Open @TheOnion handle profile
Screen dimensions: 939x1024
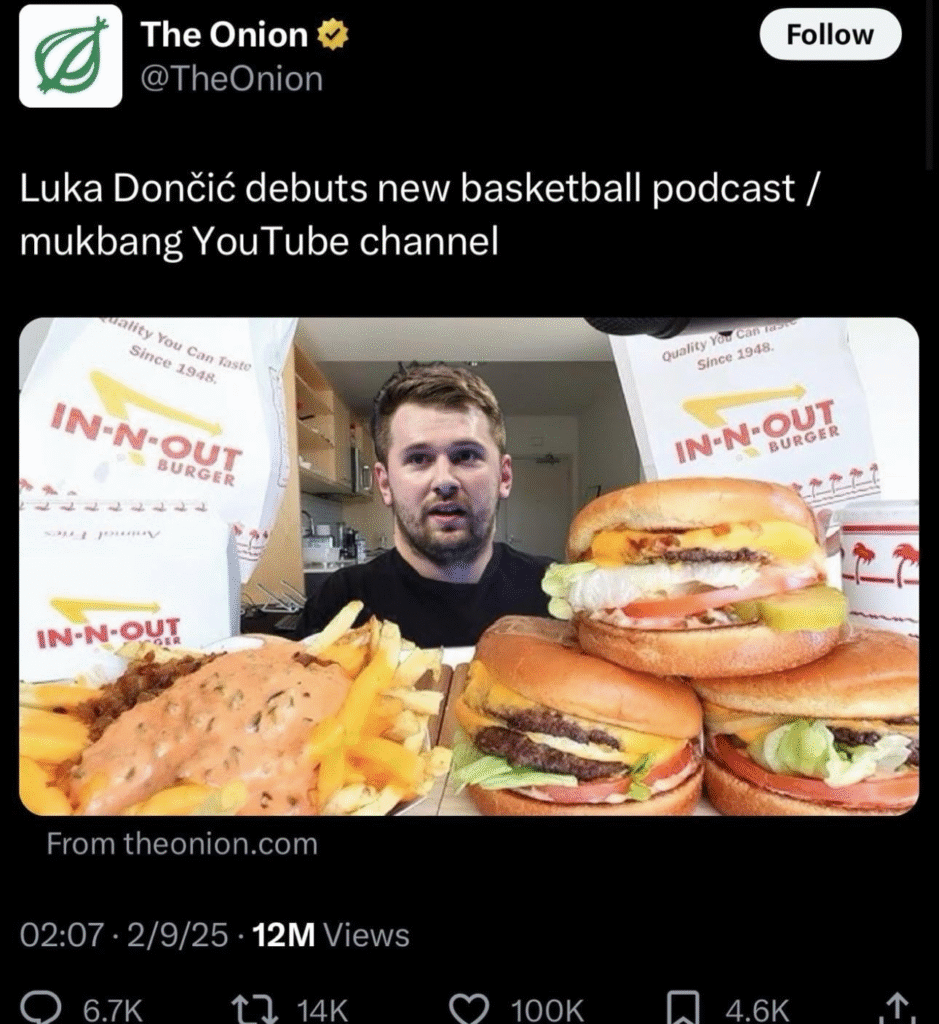pyautogui.click(x=232, y=78)
